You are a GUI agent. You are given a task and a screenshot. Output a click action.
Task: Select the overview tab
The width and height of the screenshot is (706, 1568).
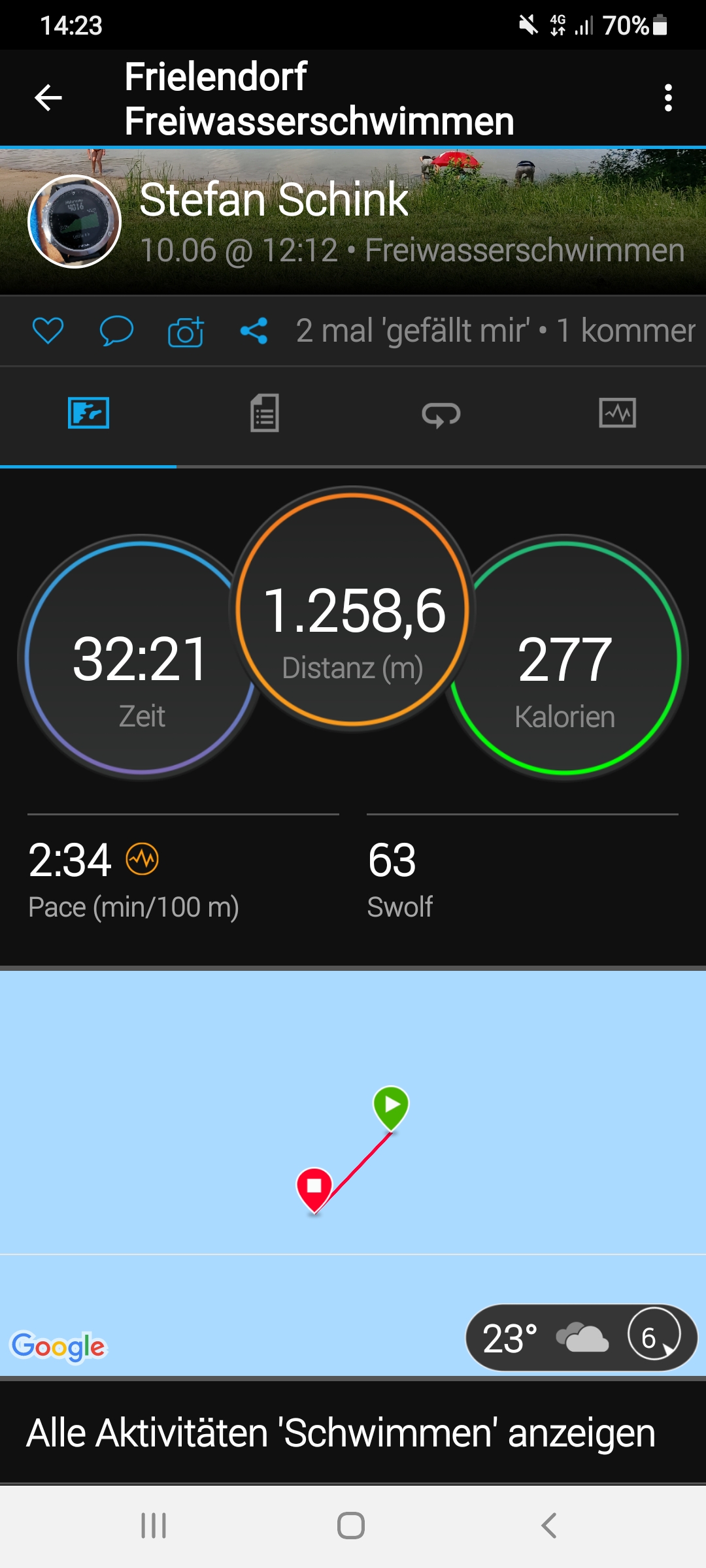point(88,413)
